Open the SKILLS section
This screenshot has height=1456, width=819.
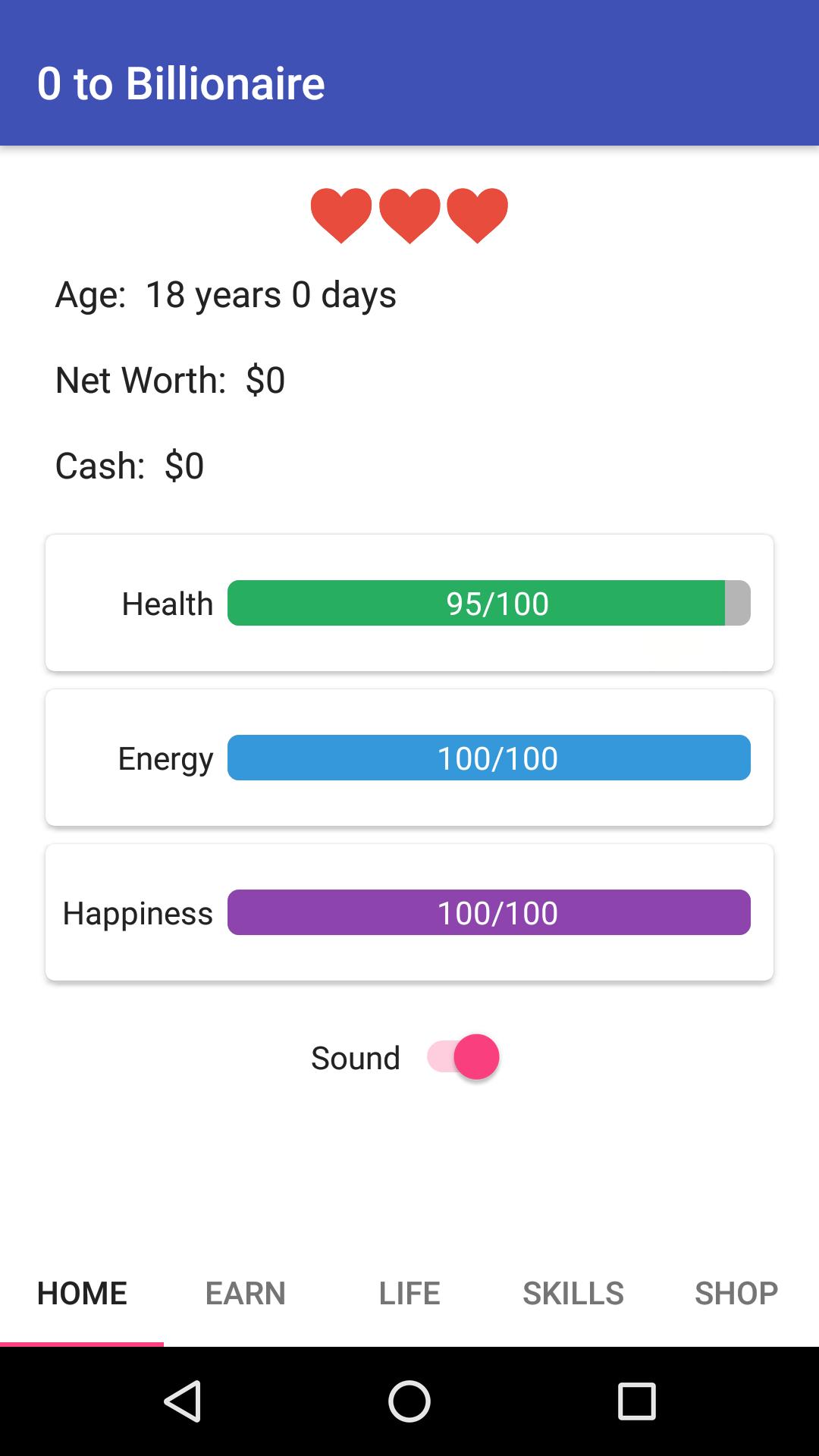pyautogui.click(x=573, y=1293)
